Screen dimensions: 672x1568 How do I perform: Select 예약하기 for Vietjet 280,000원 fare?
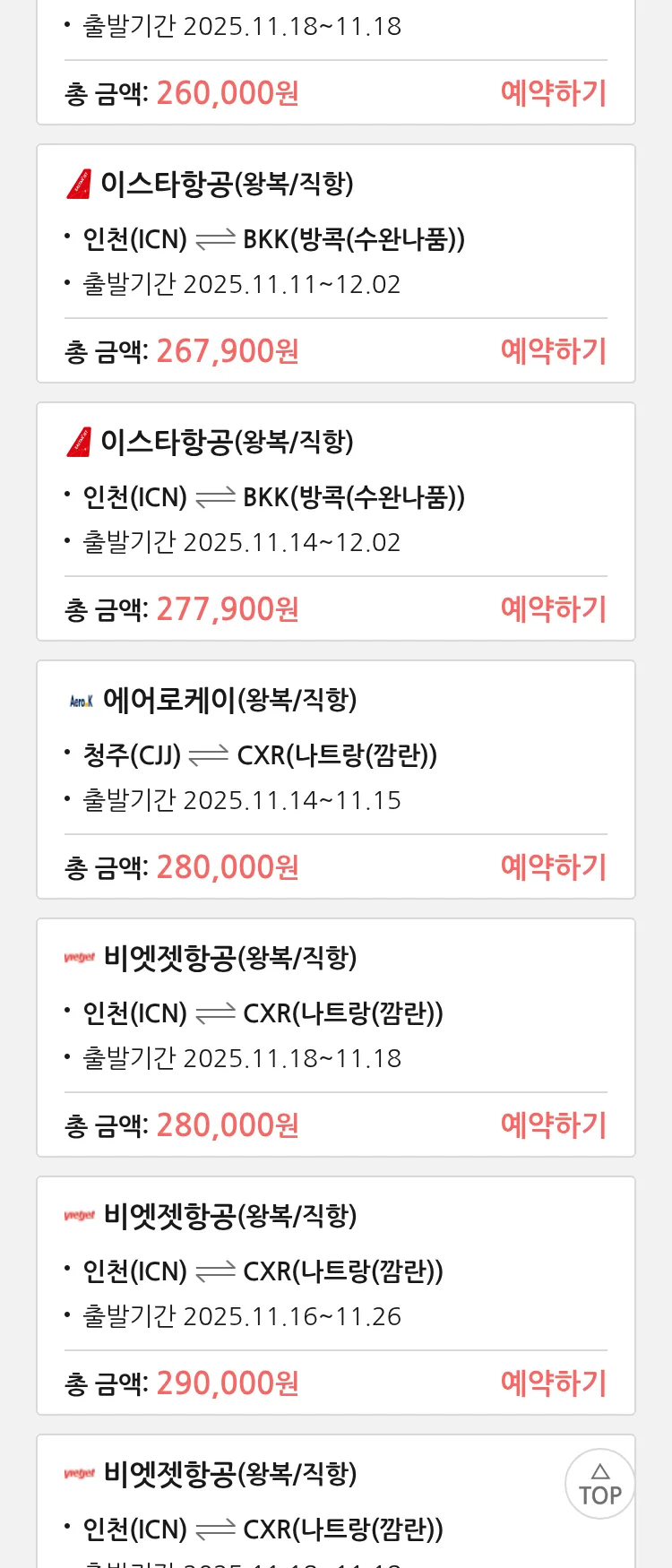click(x=553, y=1125)
